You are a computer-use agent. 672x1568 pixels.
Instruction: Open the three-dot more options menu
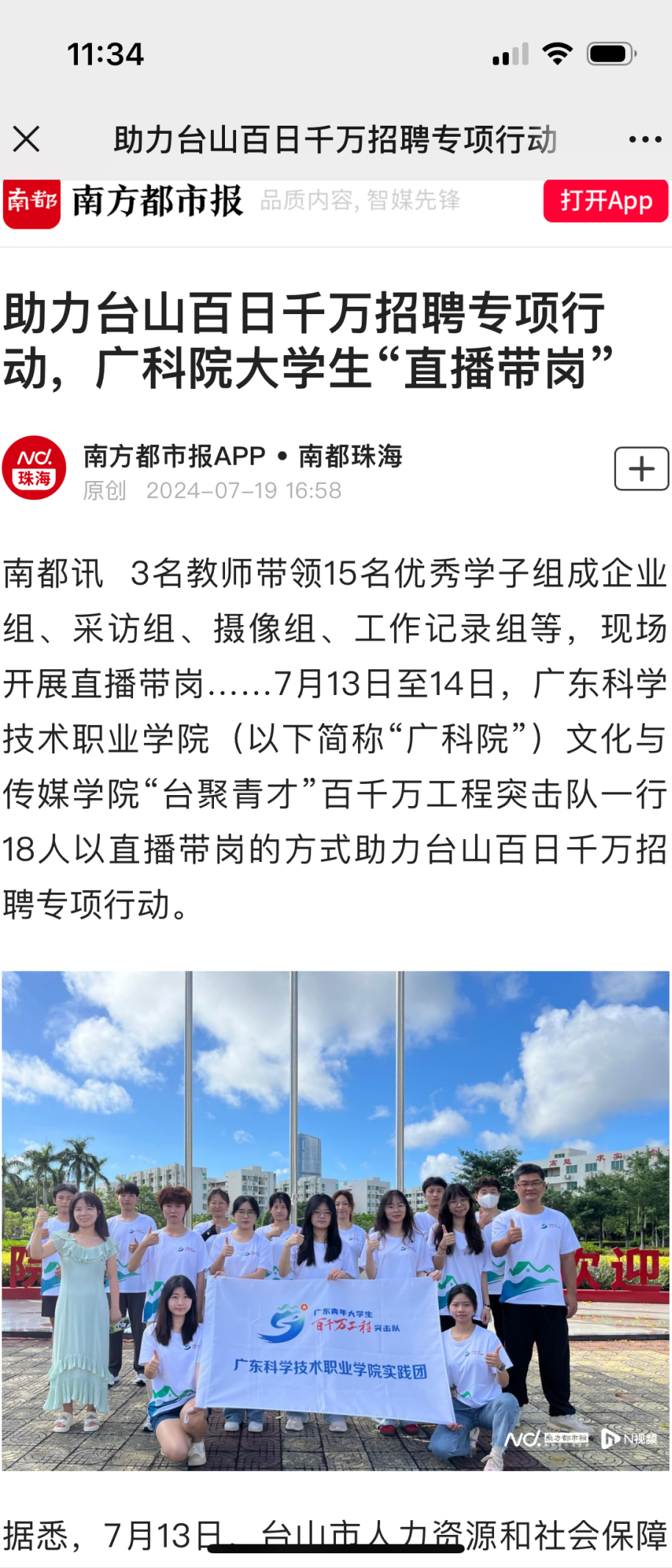pyautogui.click(x=645, y=139)
